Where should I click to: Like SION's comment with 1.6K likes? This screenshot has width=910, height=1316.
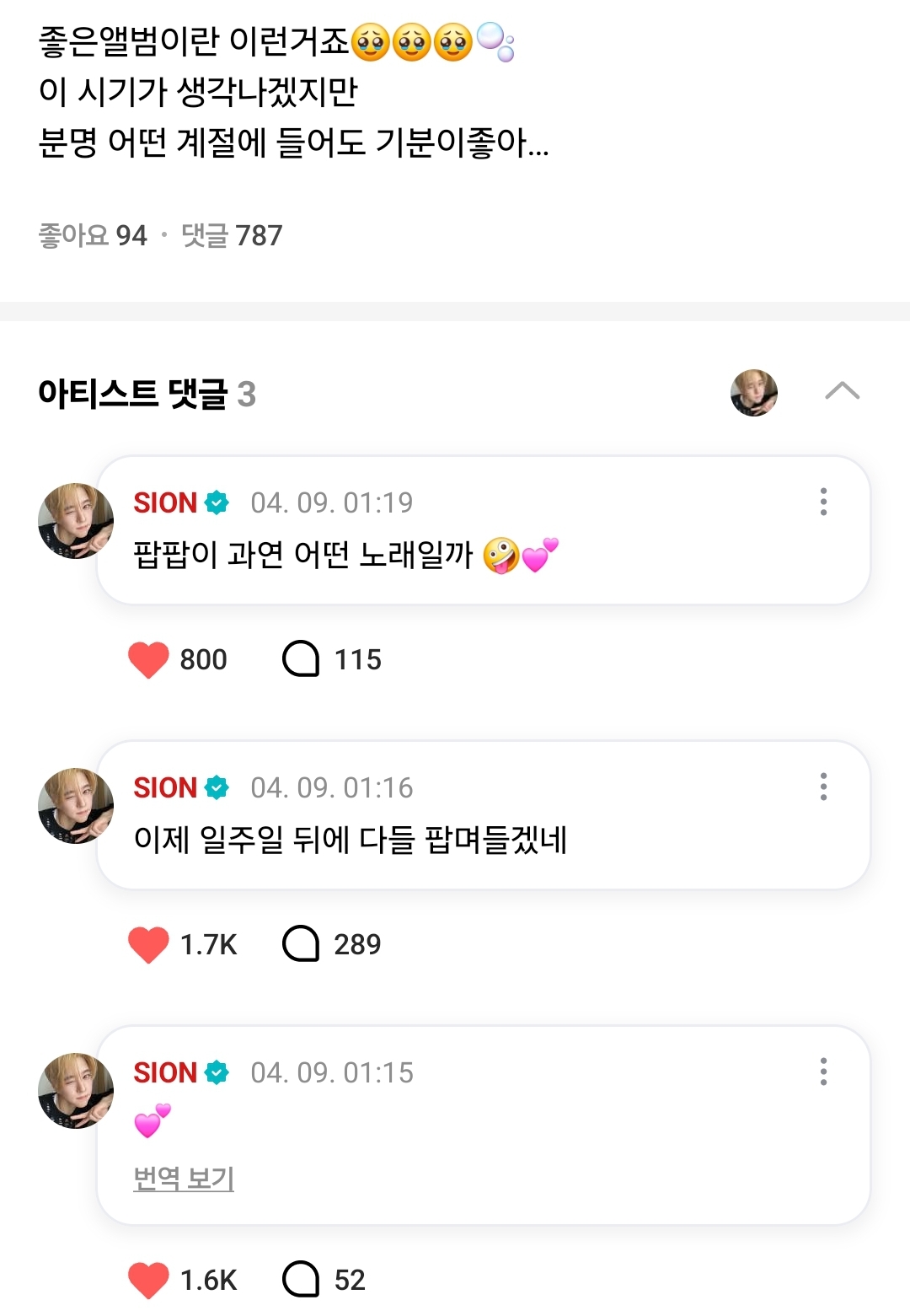tap(149, 1280)
